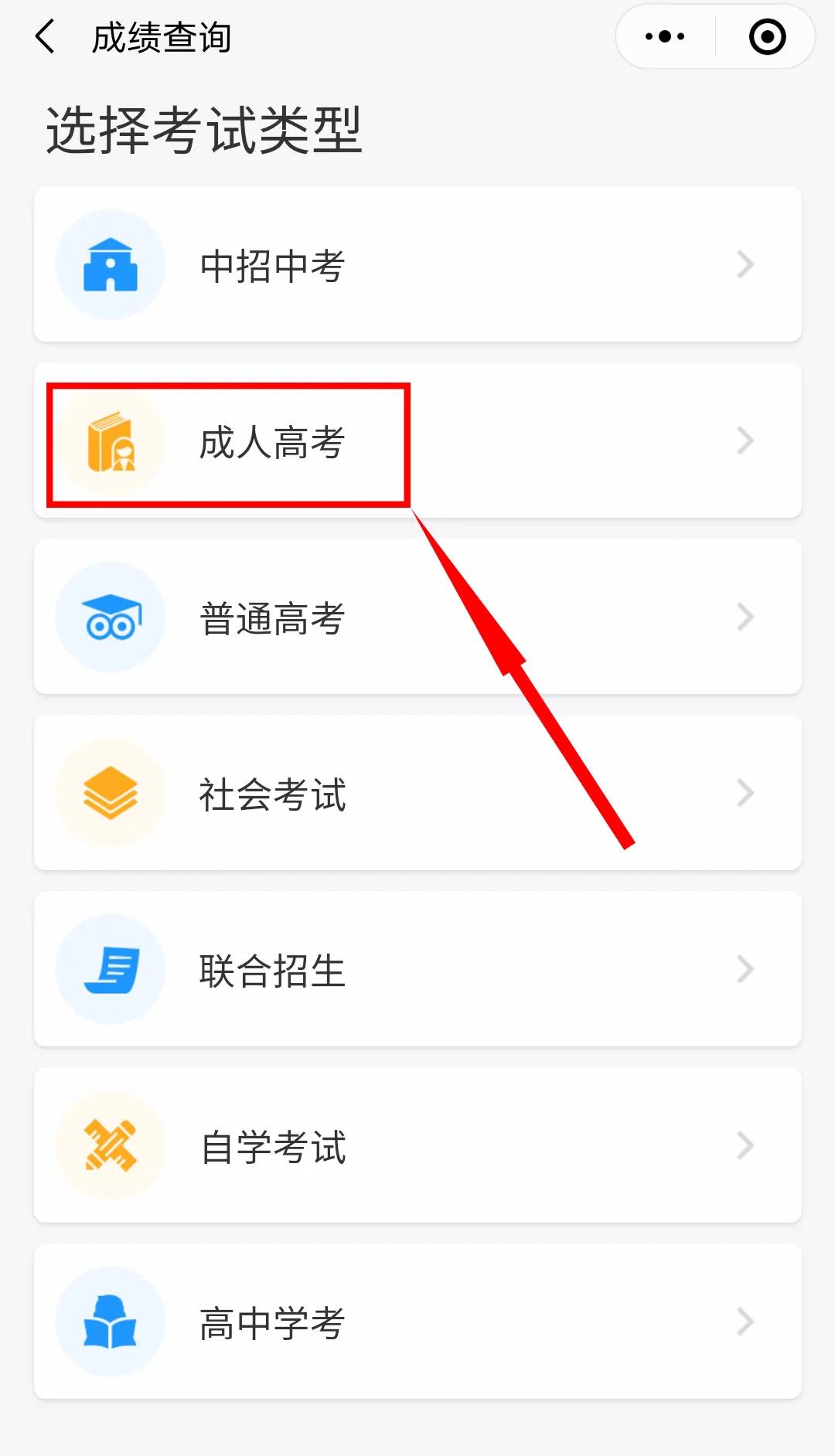The height and width of the screenshot is (1456, 835).
Task: Select 成人高考 exam type
Action: tap(417, 441)
